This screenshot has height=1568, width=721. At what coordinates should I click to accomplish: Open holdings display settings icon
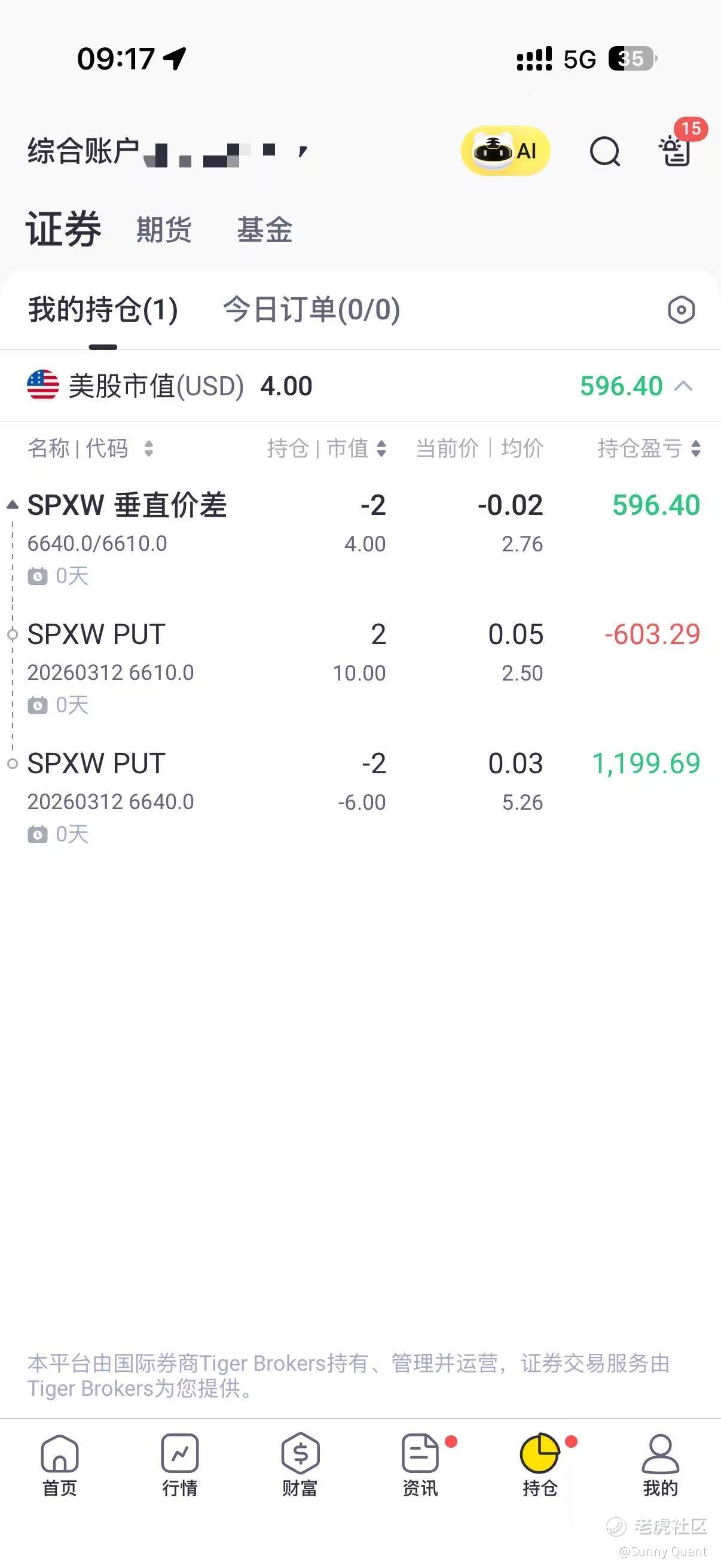click(x=681, y=310)
